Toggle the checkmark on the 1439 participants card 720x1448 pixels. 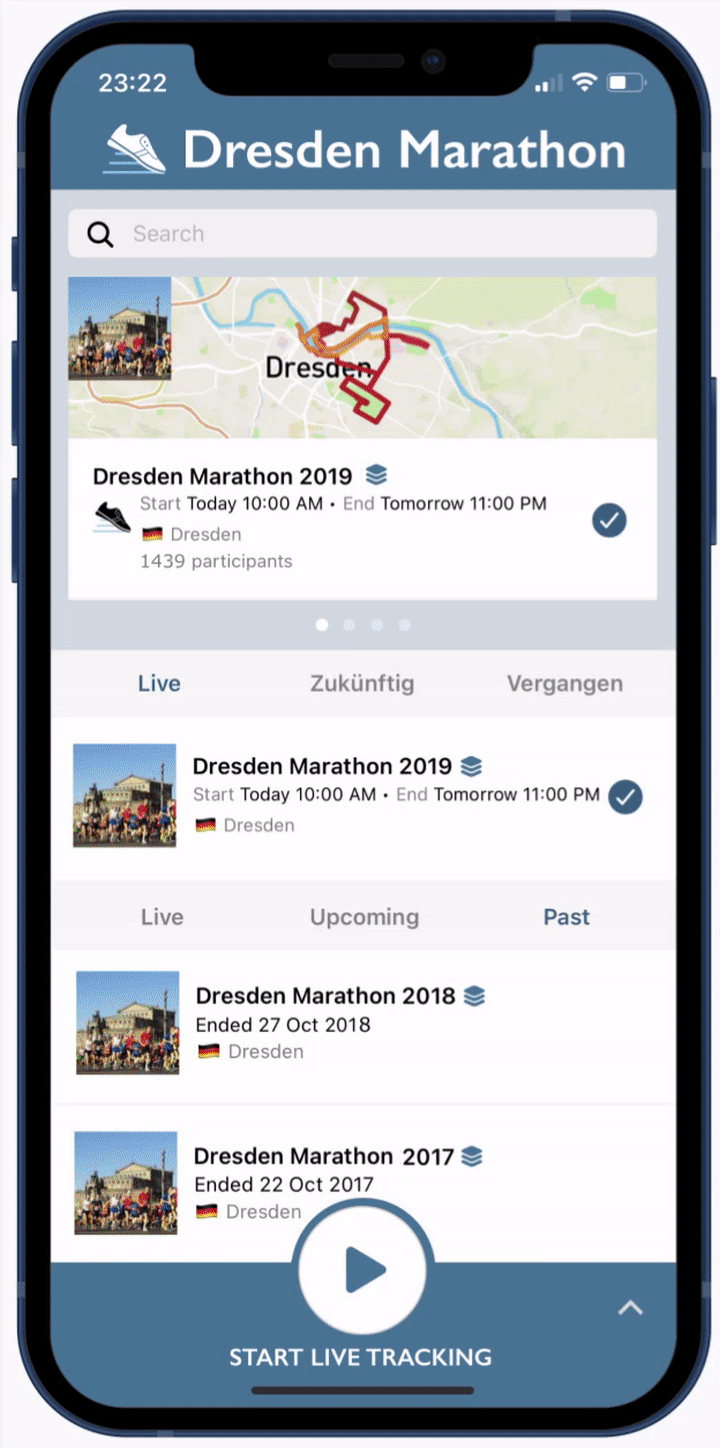[609, 520]
